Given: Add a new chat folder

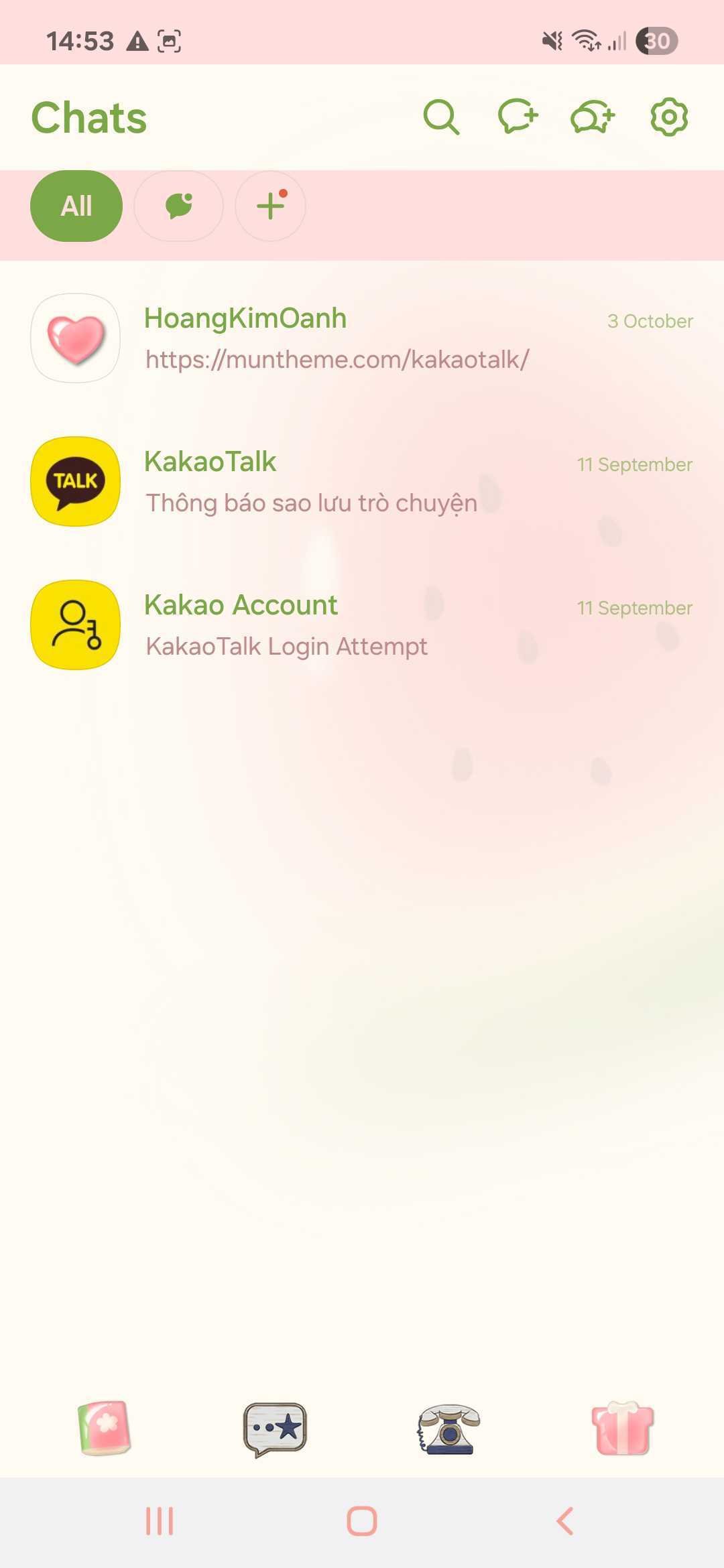Looking at the screenshot, I should point(270,206).
